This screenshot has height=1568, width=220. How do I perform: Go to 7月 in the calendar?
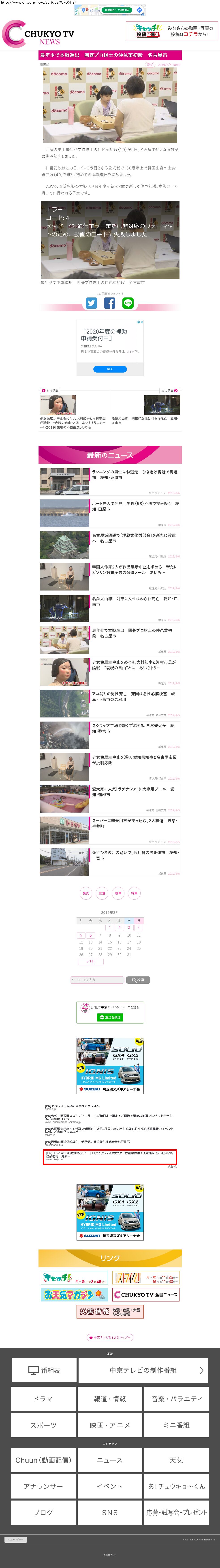tap(91, 962)
